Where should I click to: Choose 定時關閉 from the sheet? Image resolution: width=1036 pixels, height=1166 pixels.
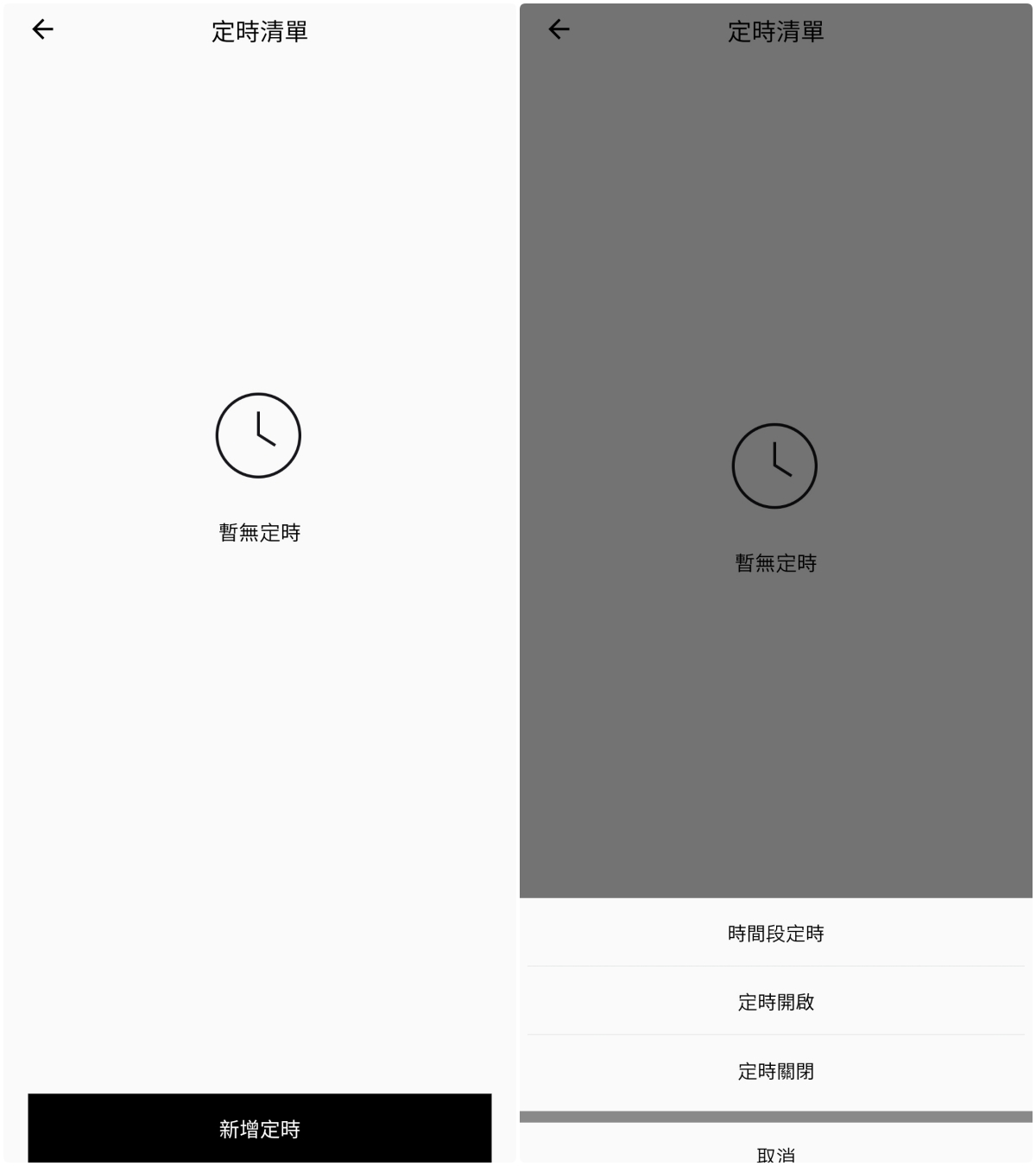(x=775, y=1071)
